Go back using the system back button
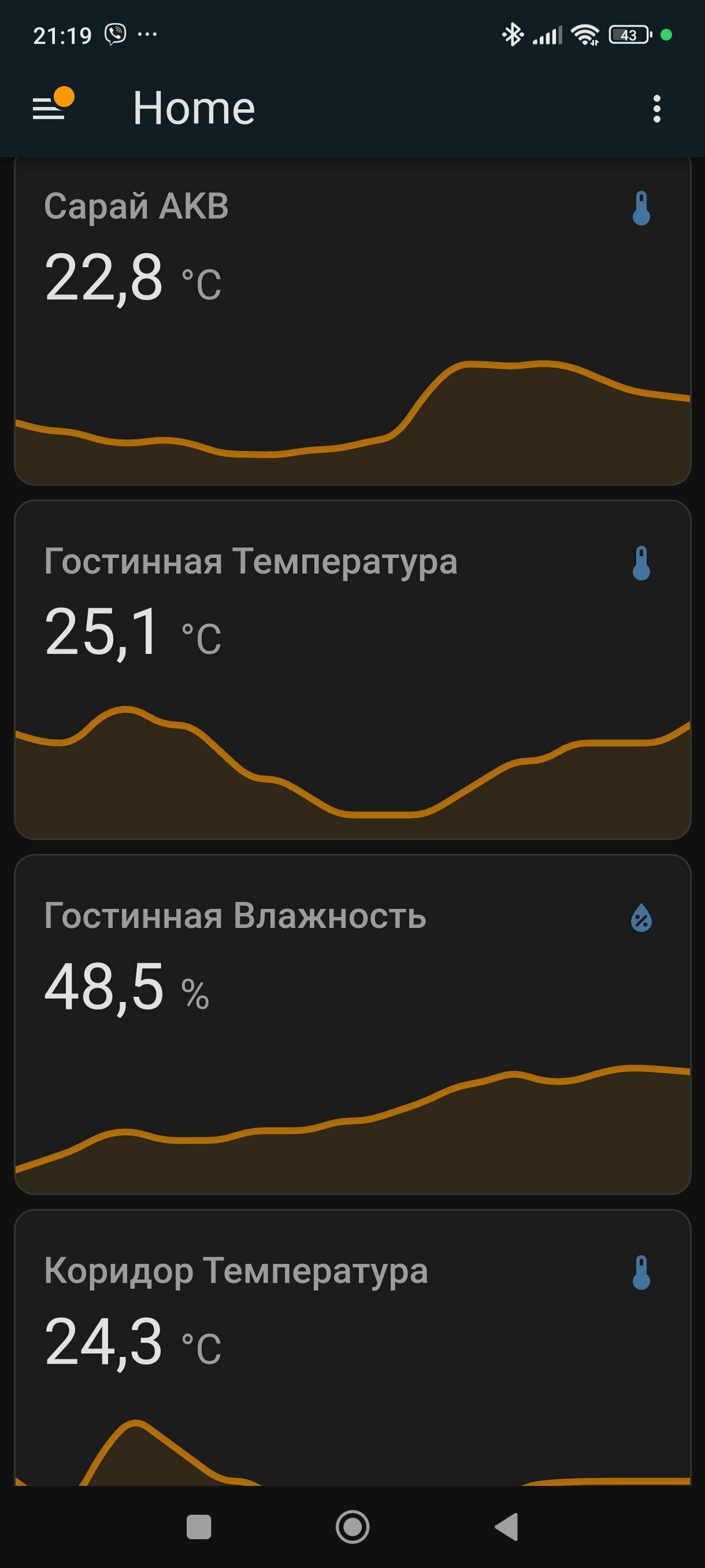Screen dimensions: 705x1568 click(x=507, y=1526)
